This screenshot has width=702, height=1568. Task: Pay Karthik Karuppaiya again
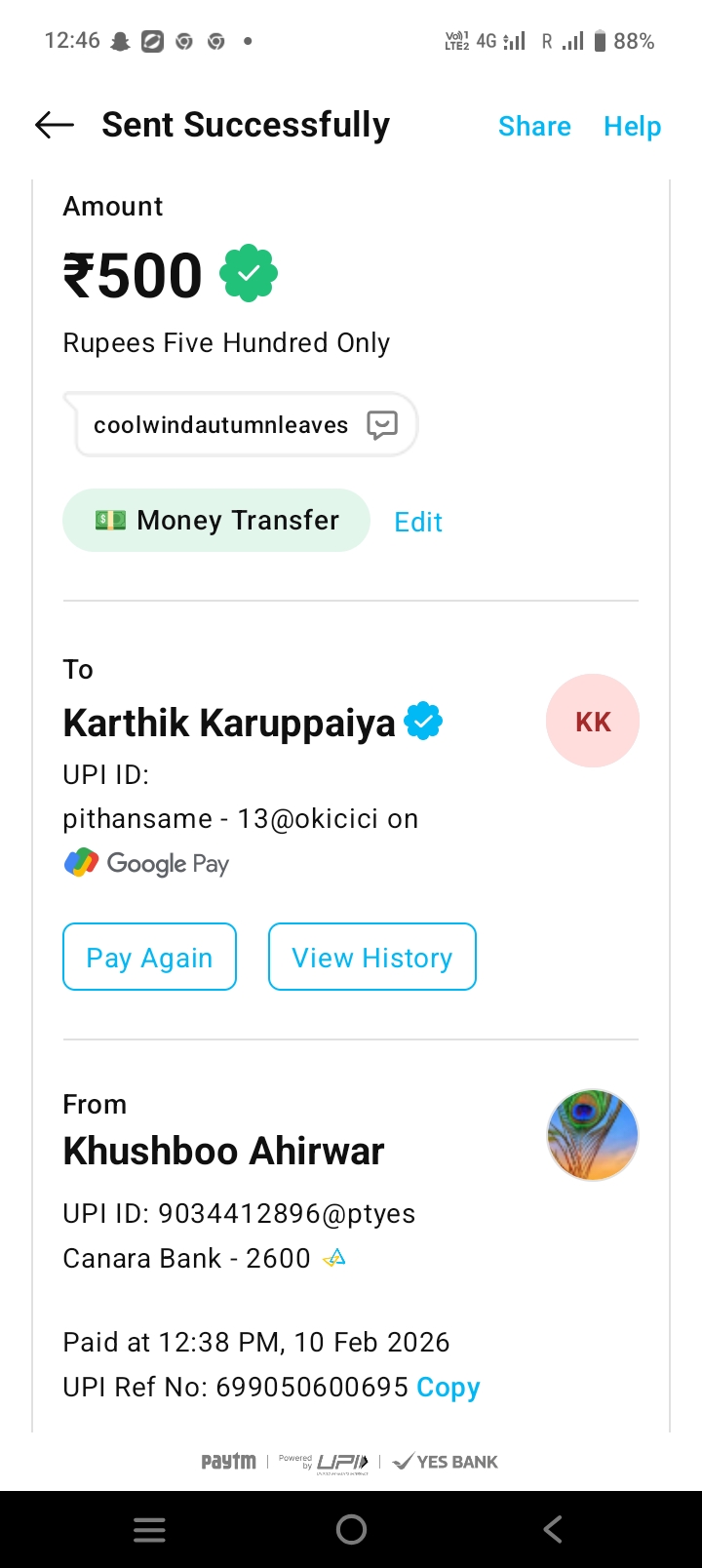point(149,957)
